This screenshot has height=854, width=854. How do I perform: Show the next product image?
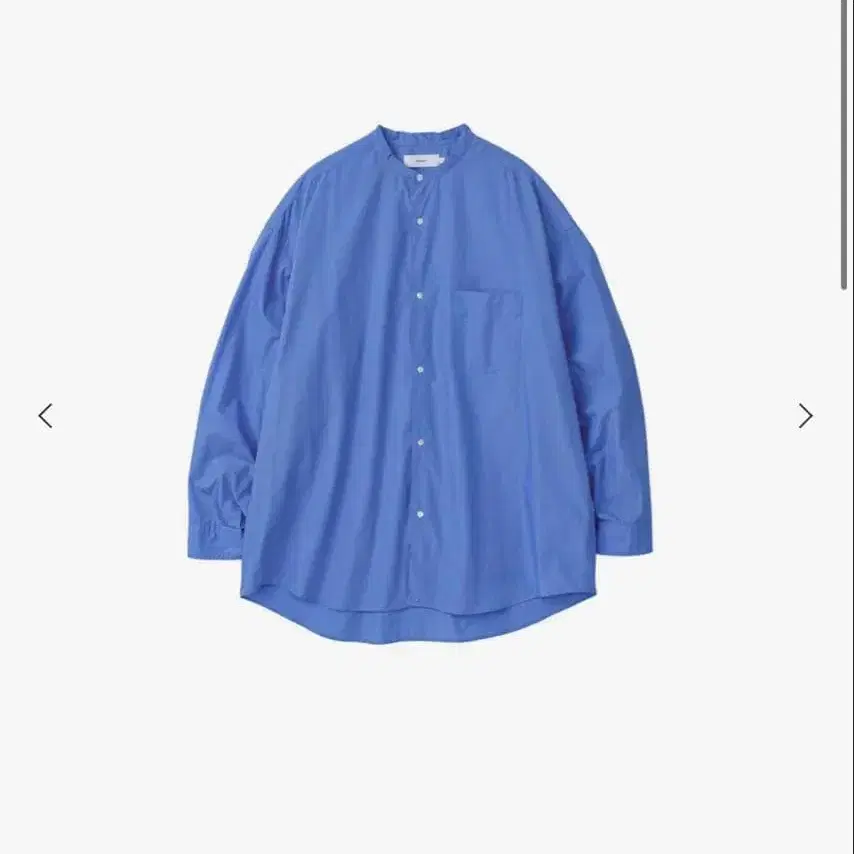pyautogui.click(x=806, y=416)
